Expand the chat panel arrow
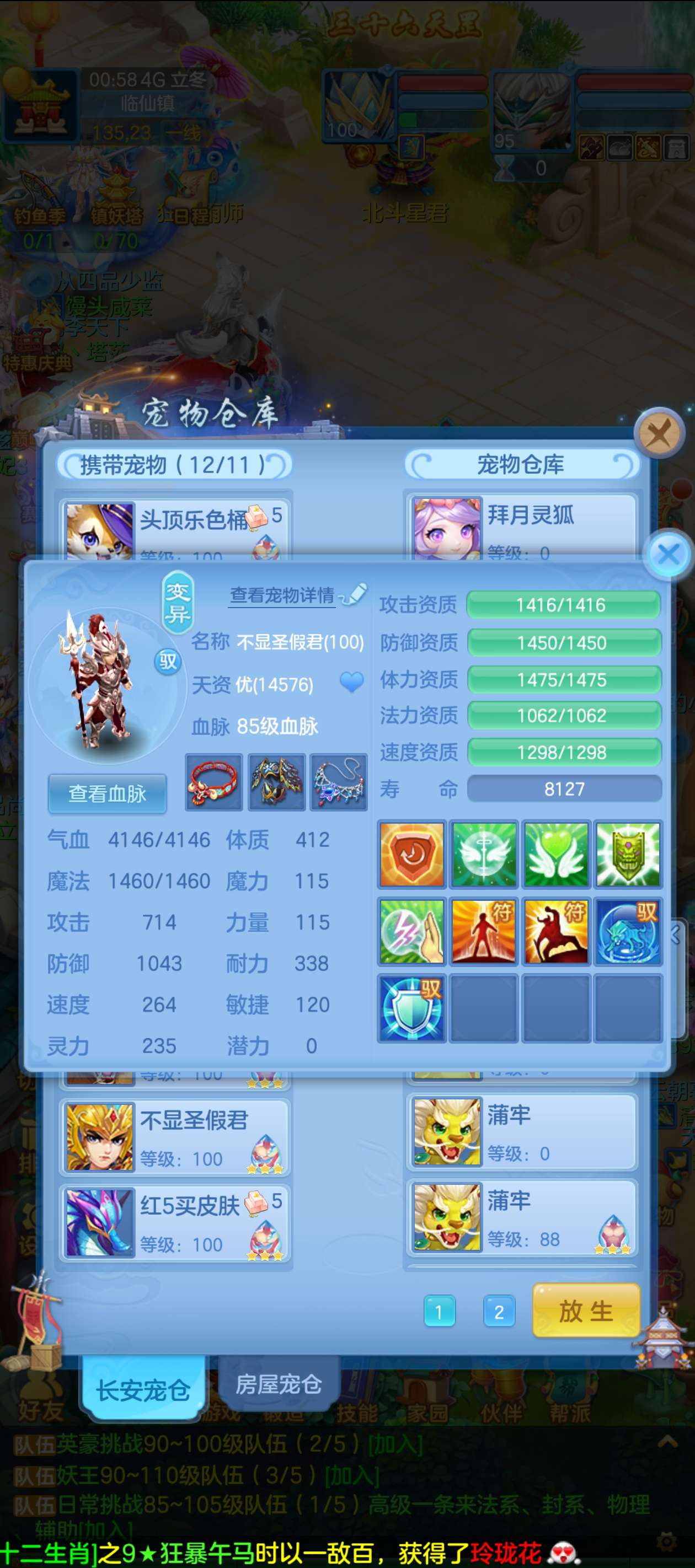Screen dimensions: 695x1568 [667, 1441]
